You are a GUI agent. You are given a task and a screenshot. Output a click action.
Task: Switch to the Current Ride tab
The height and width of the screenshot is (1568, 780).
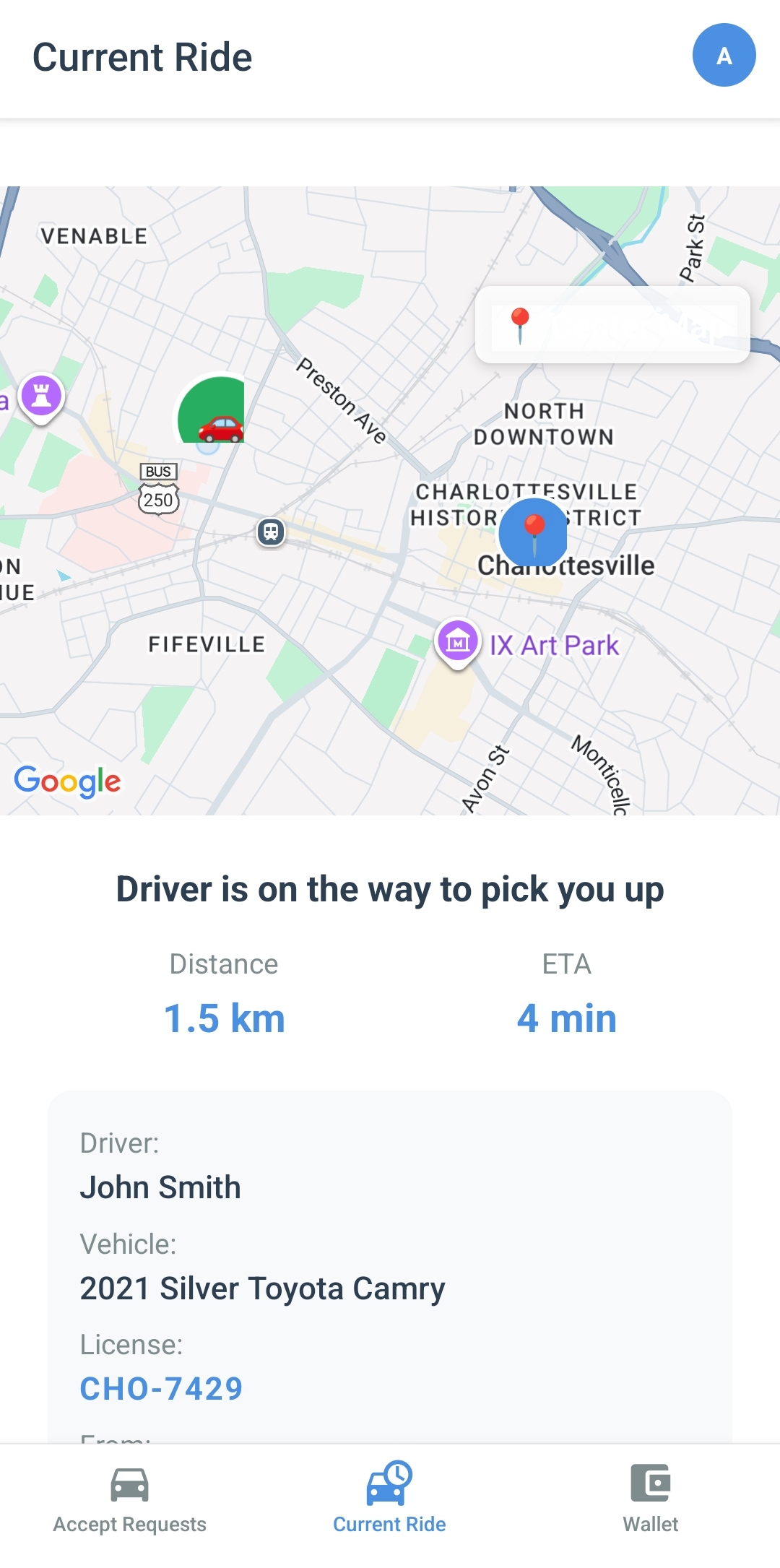coord(389,1499)
